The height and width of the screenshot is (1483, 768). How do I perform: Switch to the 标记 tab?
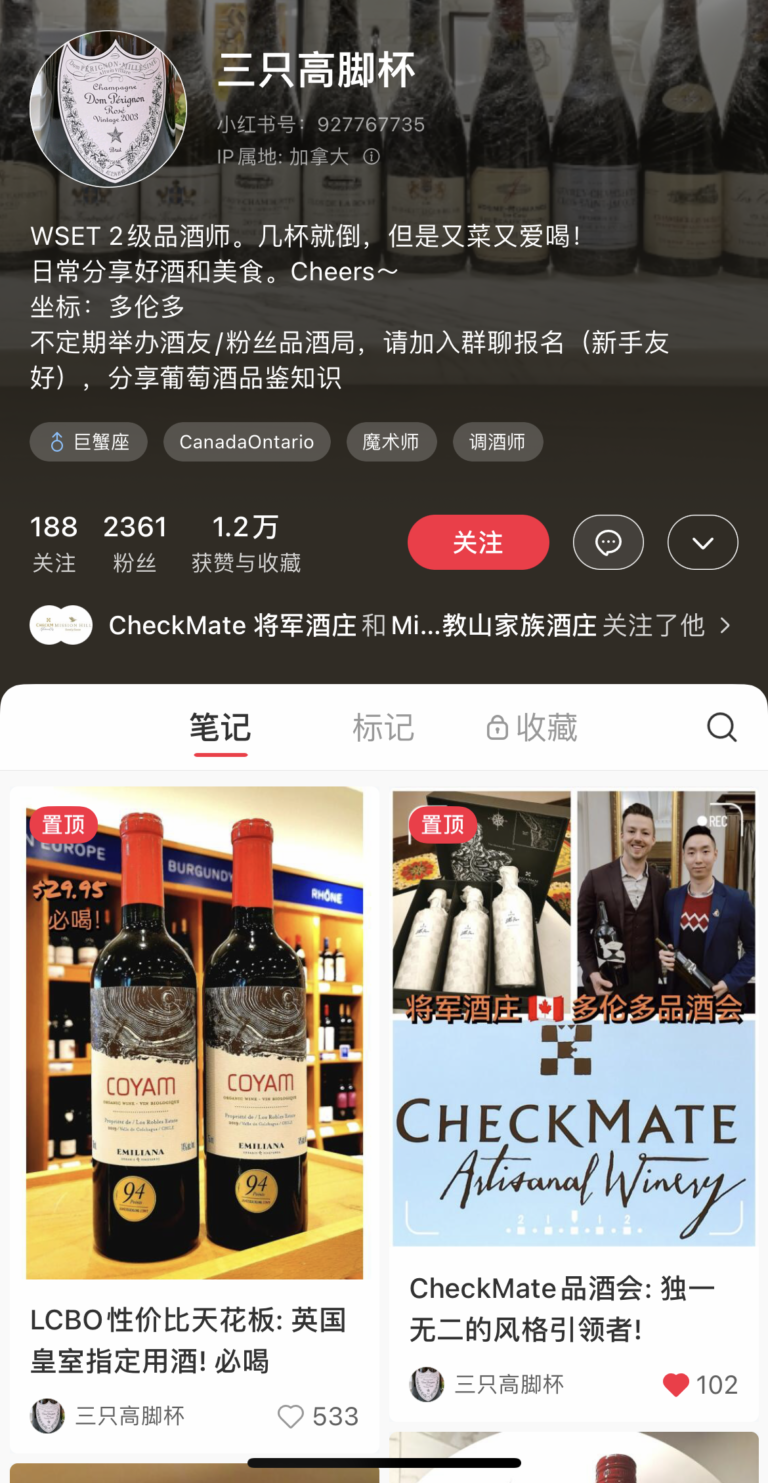coord(383,727)
